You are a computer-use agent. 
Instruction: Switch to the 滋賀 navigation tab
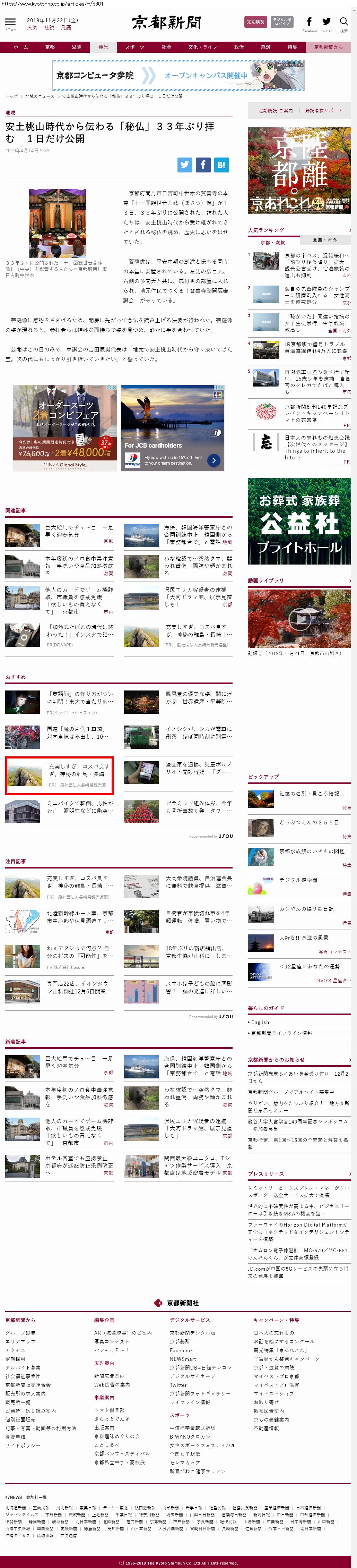point(76,47)
